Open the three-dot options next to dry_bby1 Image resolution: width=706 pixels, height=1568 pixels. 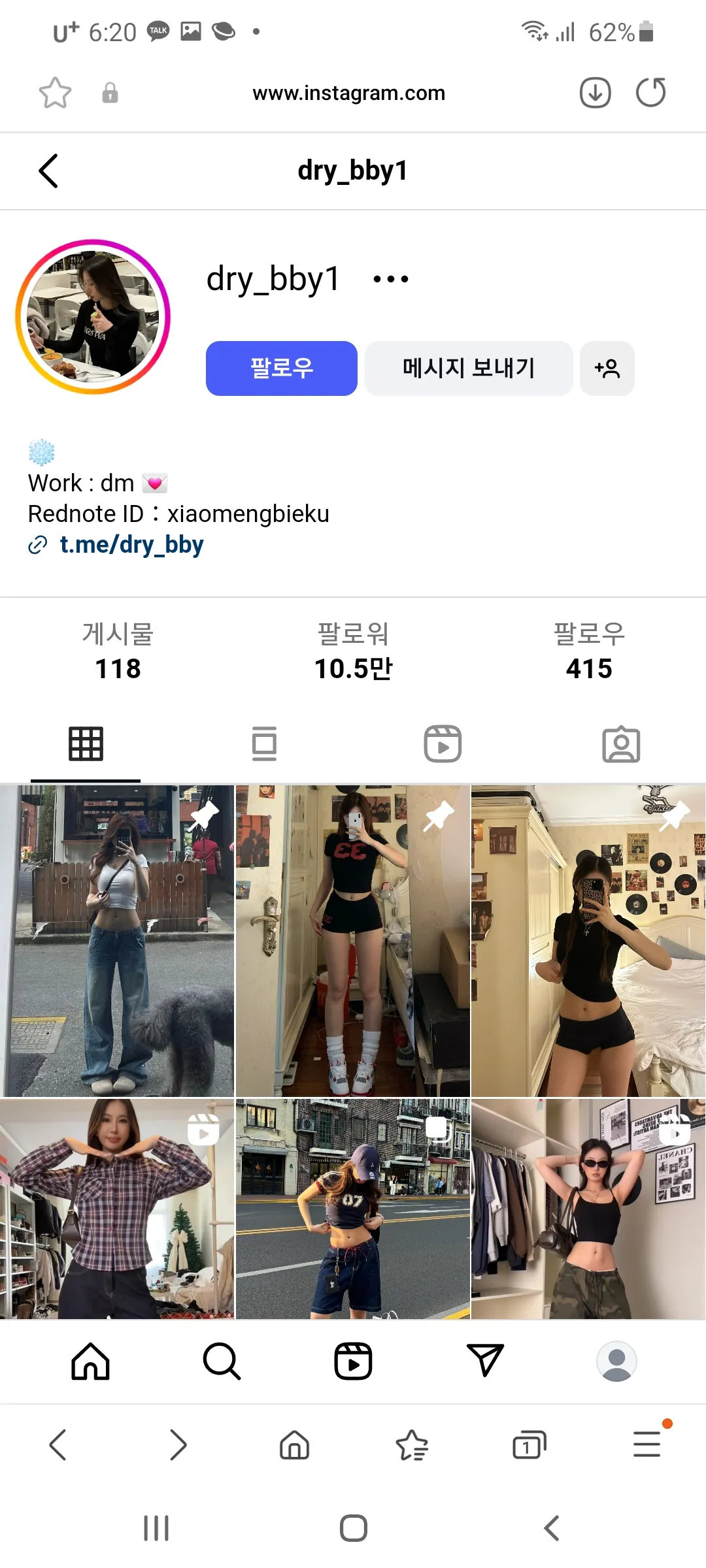[391, 280]
